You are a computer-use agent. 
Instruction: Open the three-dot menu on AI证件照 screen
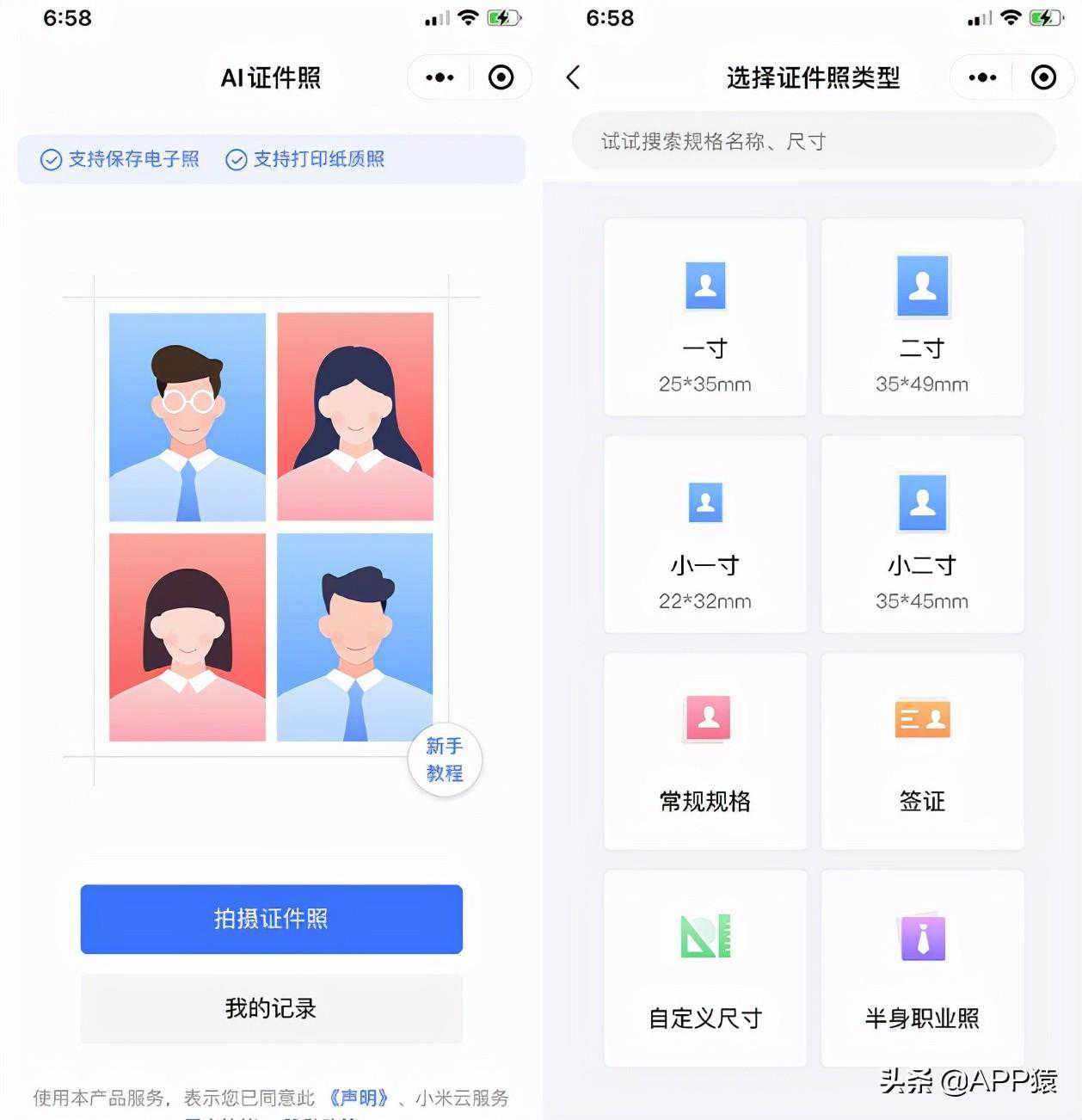[x=438, y=77]
